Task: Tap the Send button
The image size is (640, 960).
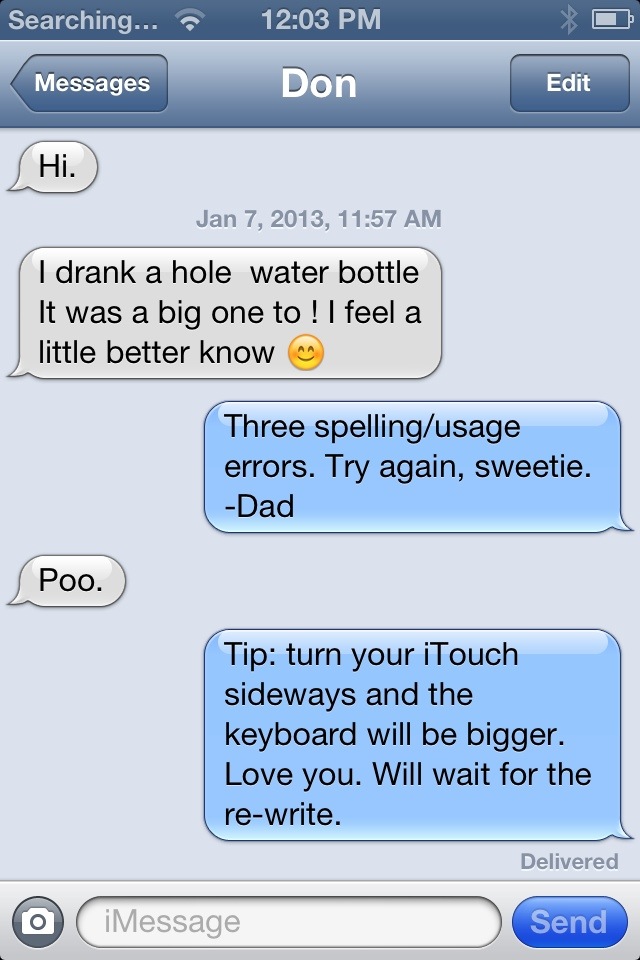Action: (568, 921)
